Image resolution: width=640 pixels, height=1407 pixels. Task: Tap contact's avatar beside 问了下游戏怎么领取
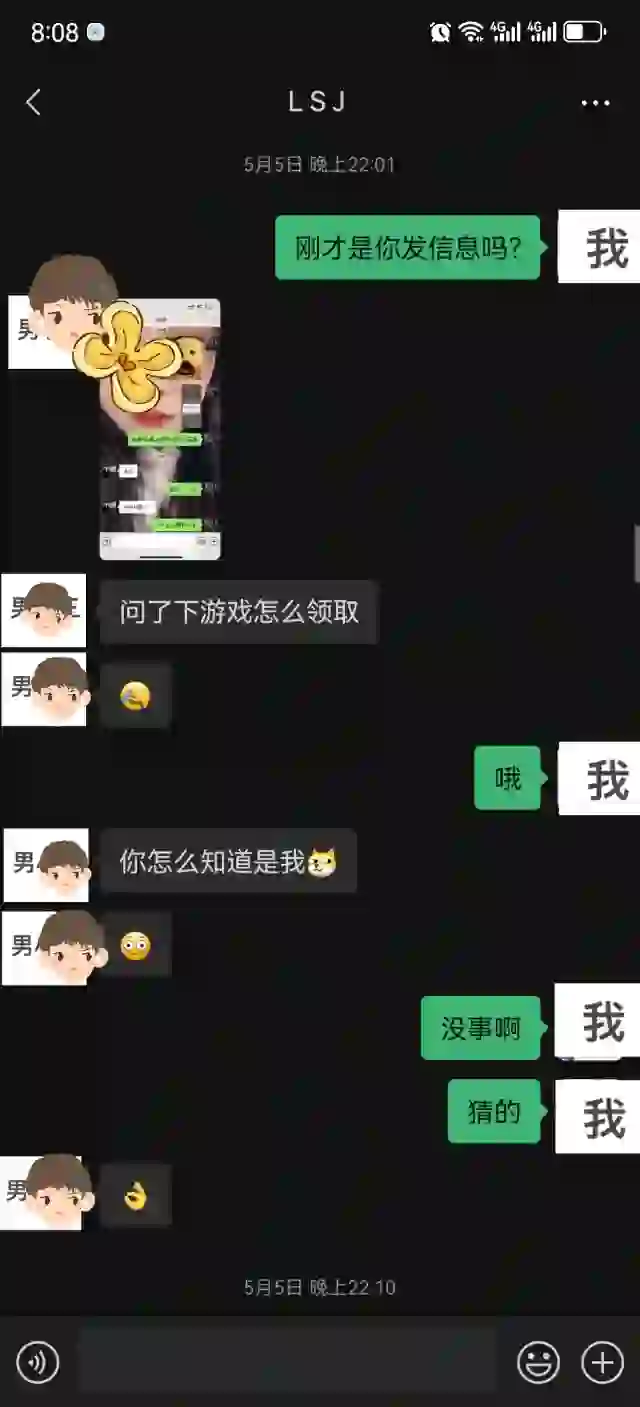(45, 610)
